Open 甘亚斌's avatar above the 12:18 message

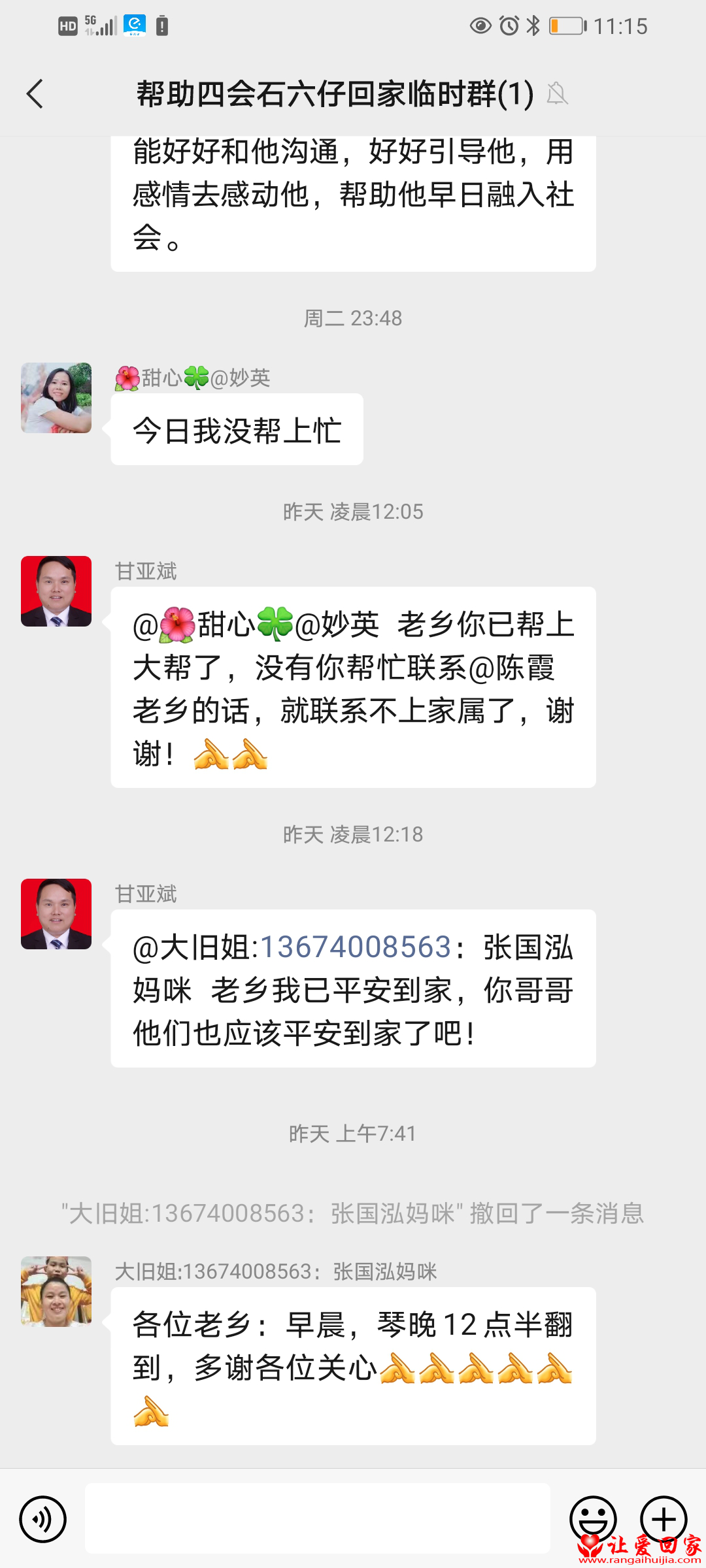coord(56,914)
